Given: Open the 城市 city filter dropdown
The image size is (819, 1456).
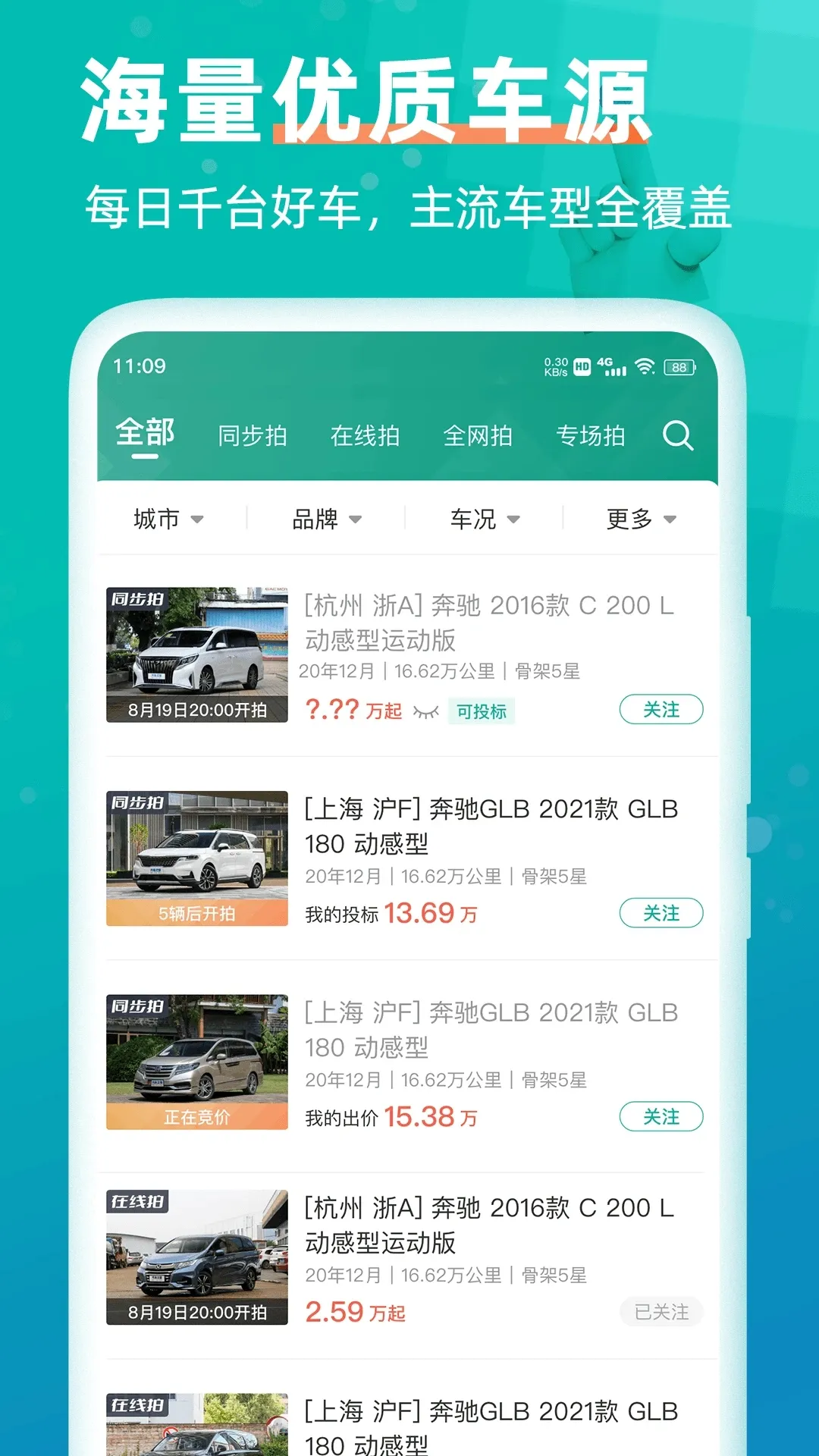Looking at the screenshot, I should (168, 519).
